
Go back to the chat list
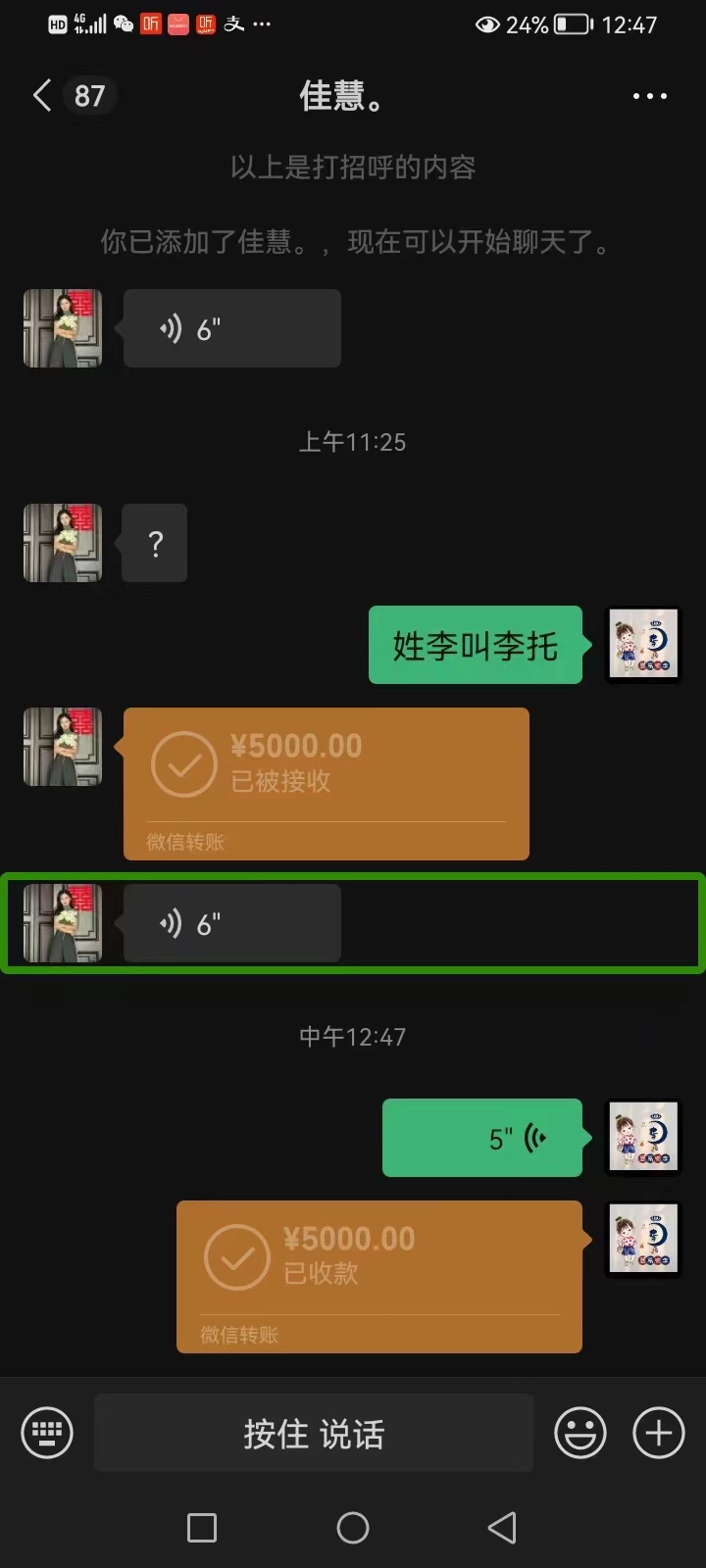[x=42, y=96]
